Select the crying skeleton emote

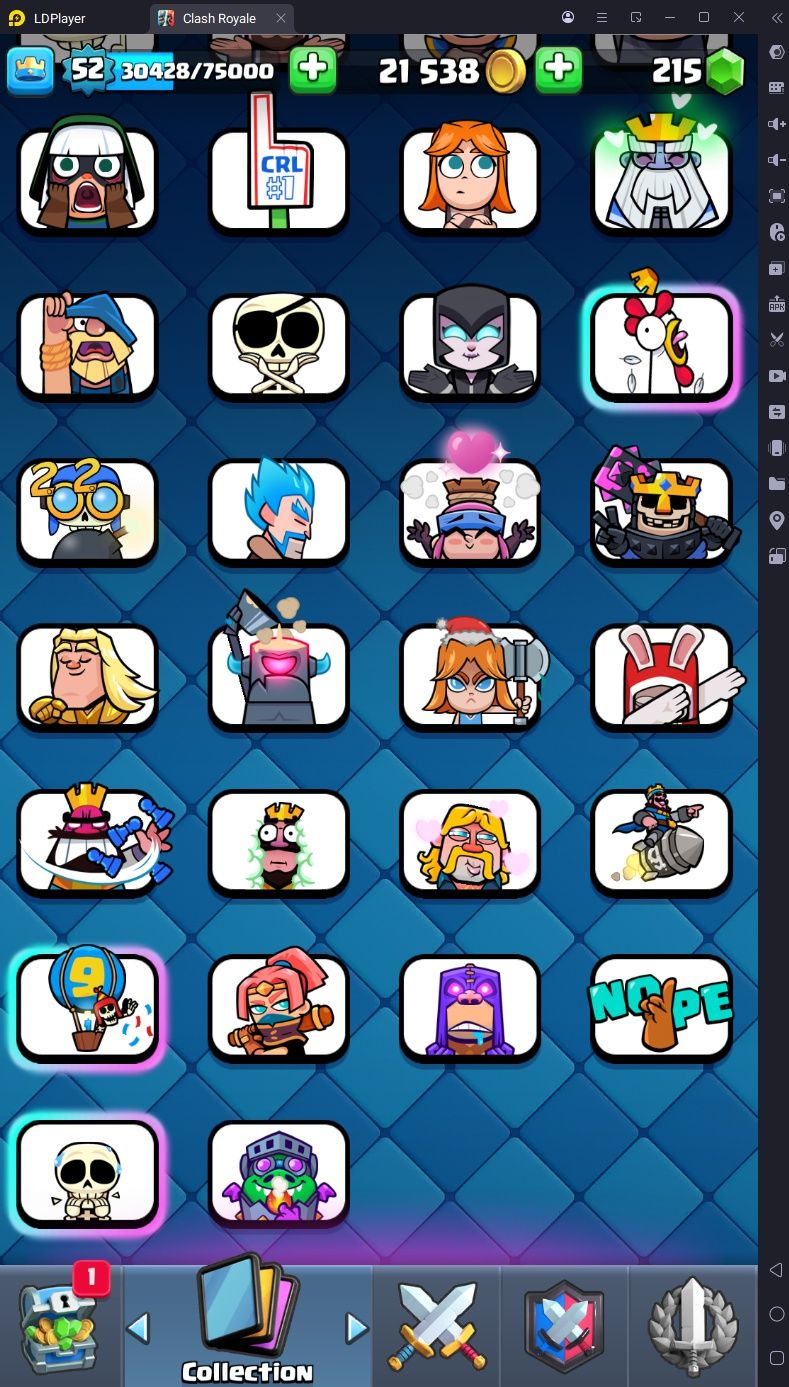88,1174
